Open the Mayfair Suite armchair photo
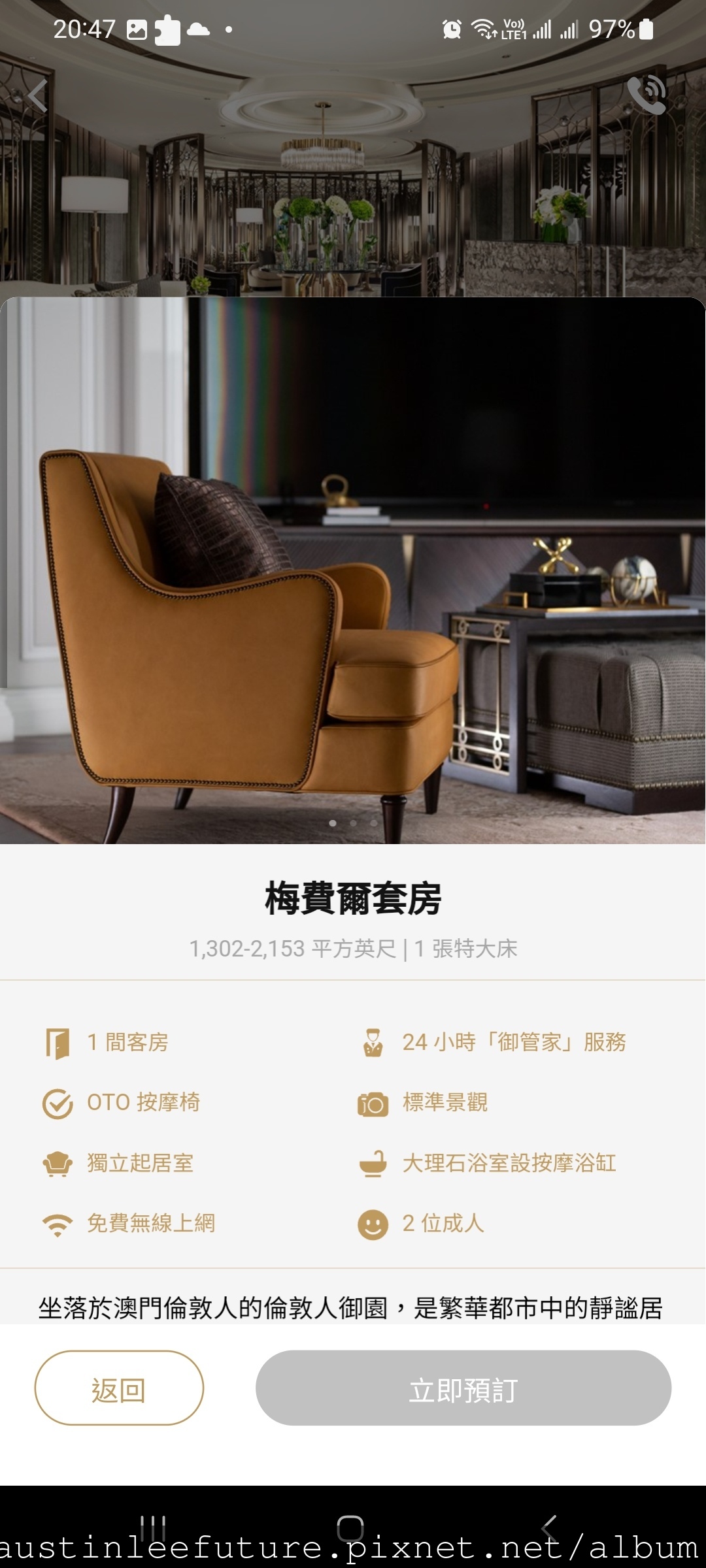 pos(353,570)
